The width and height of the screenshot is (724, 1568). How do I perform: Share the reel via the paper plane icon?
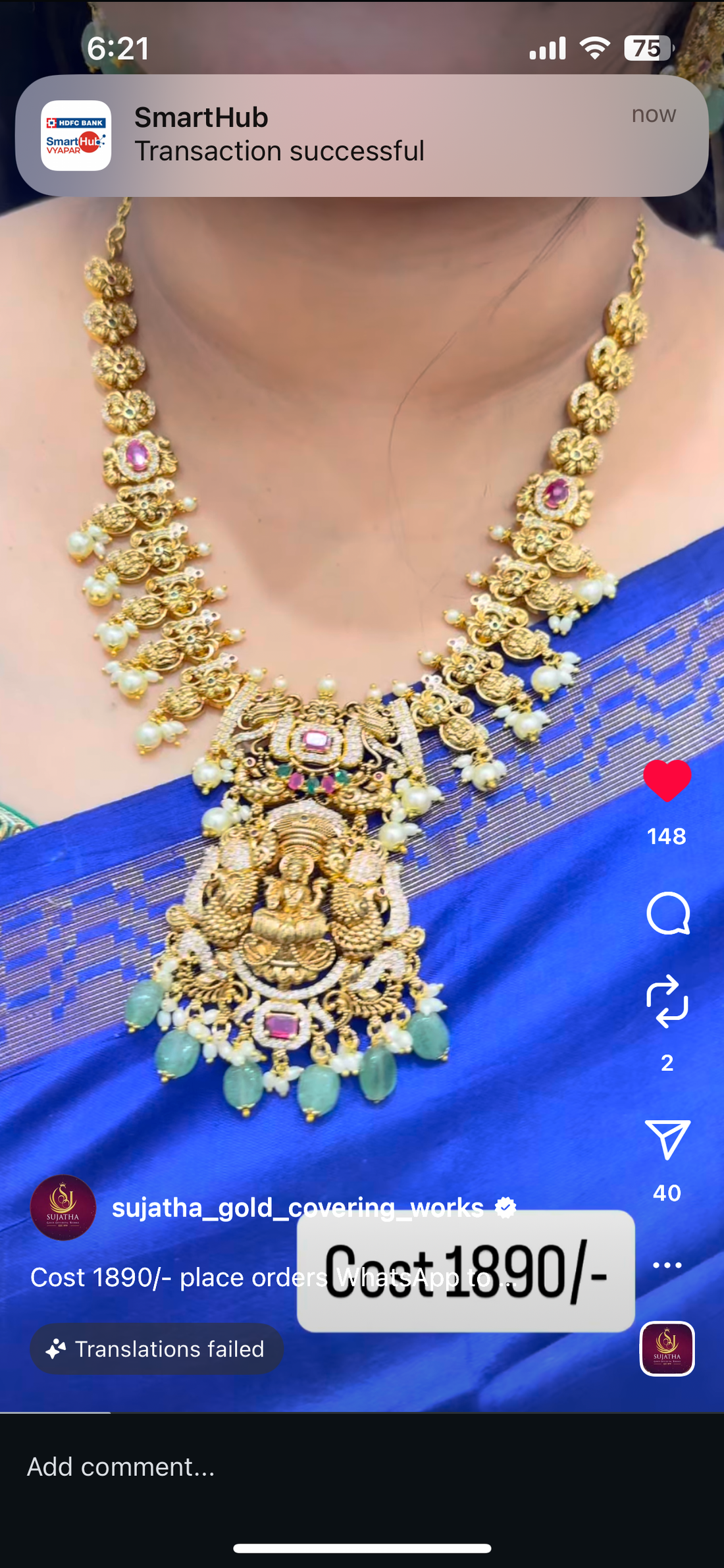point(667,1139)
